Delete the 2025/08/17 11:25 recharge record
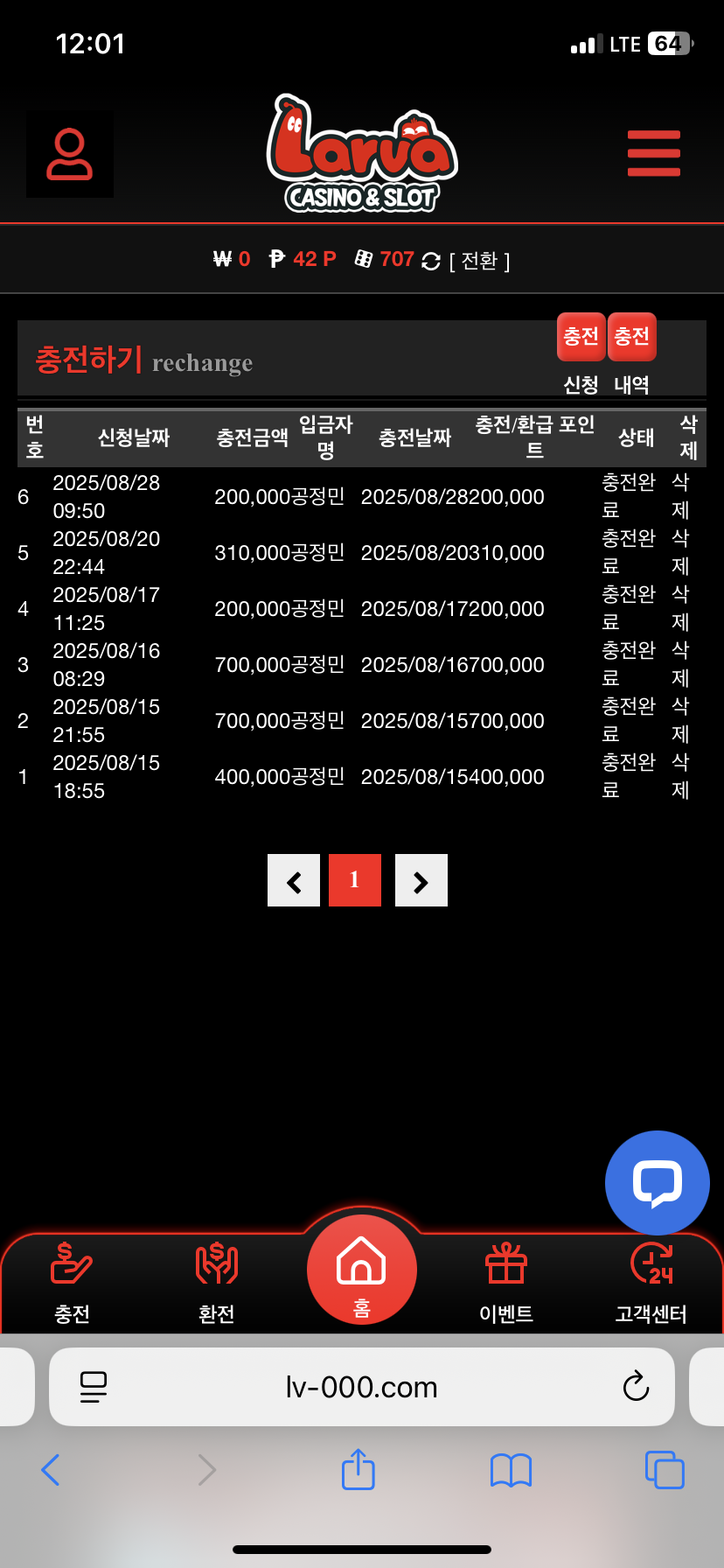 tap(680, 608)
